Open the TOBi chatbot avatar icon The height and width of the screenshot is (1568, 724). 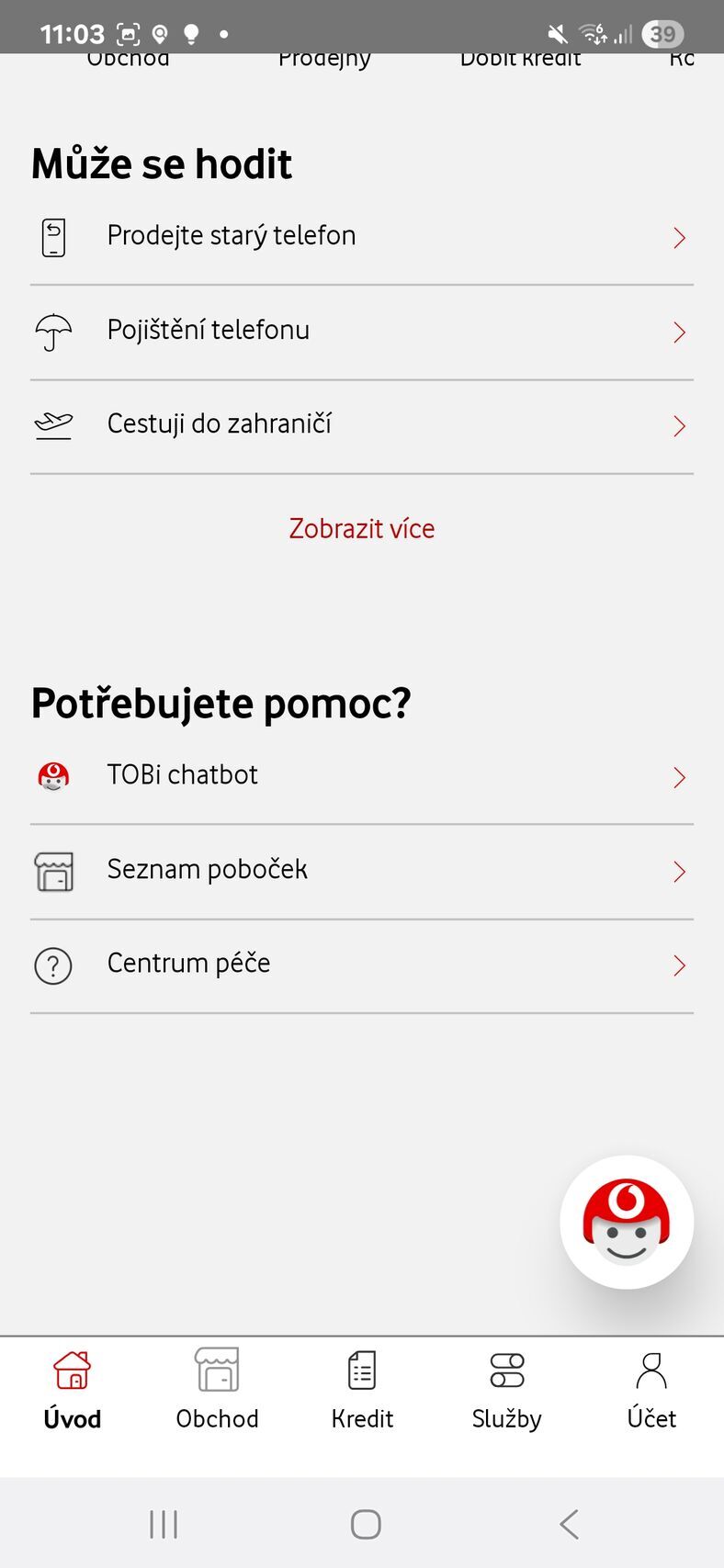pos(53,775)
